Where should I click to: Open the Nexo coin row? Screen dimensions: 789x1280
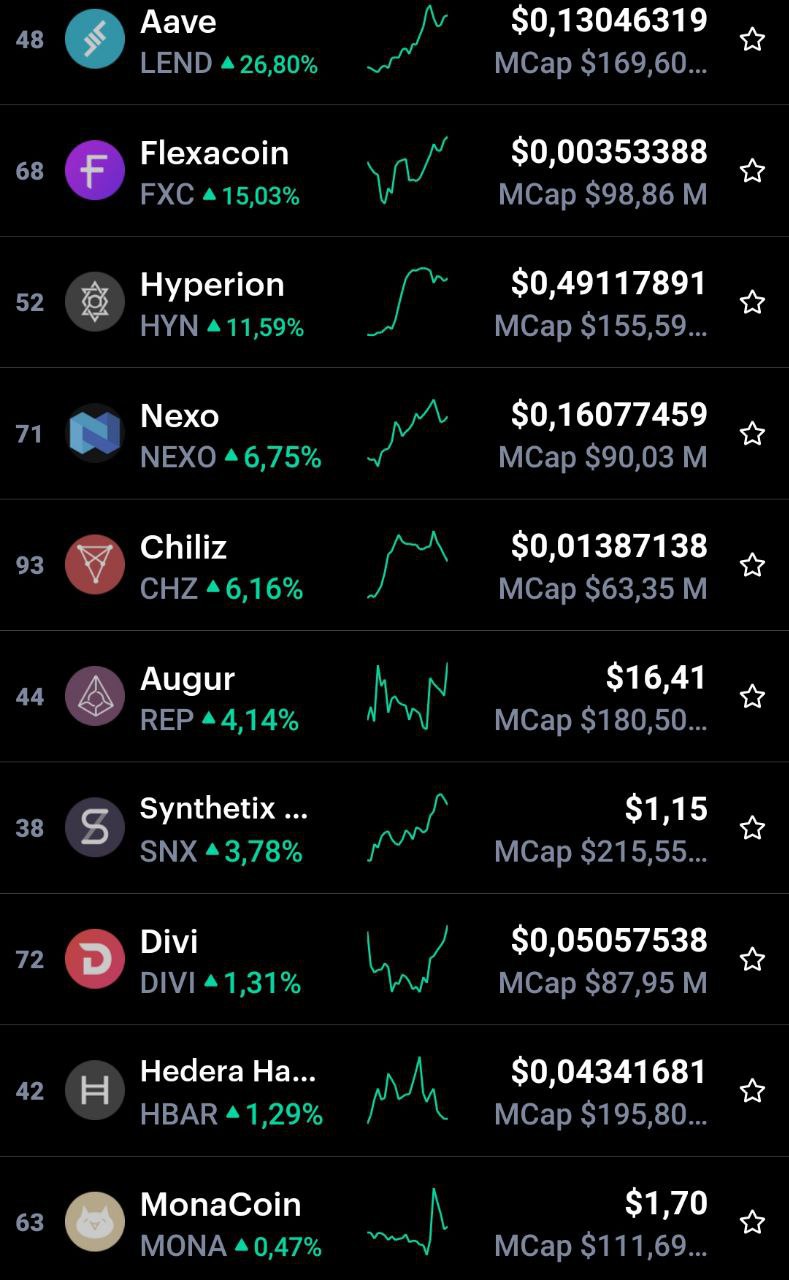click(x=394, y=433)
